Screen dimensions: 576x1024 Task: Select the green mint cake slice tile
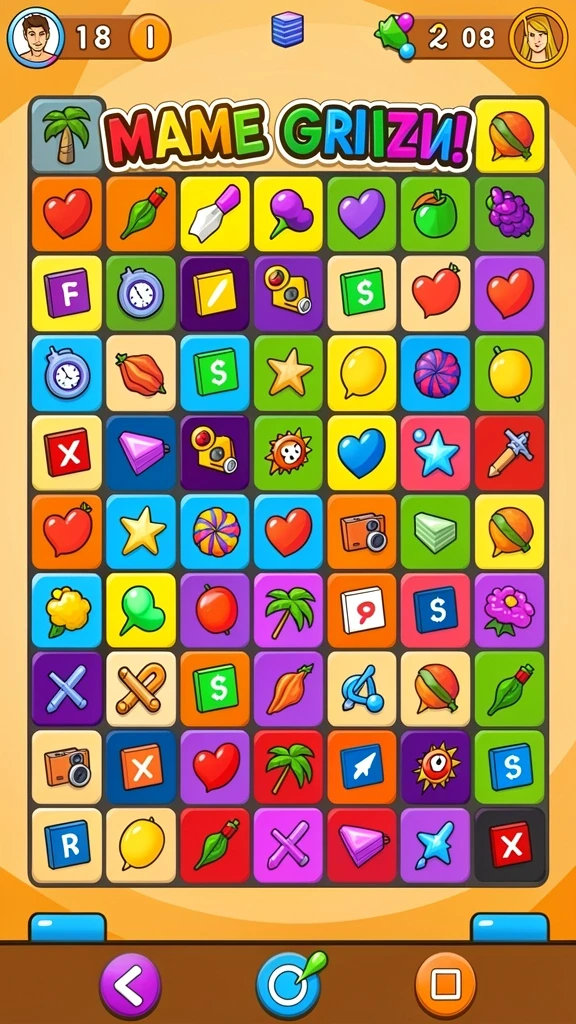point(436,532)
